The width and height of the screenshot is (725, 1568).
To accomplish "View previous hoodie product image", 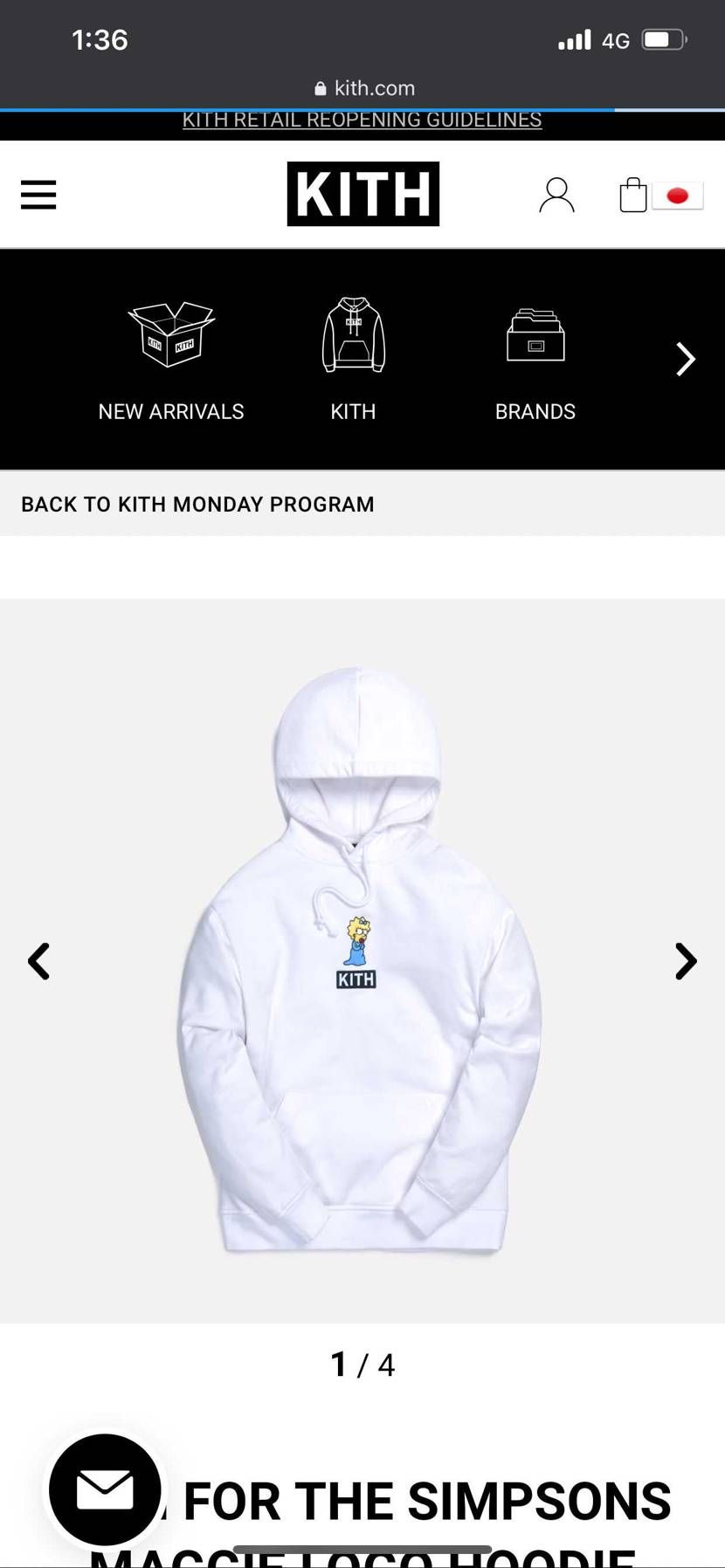I will pos(38,961).
